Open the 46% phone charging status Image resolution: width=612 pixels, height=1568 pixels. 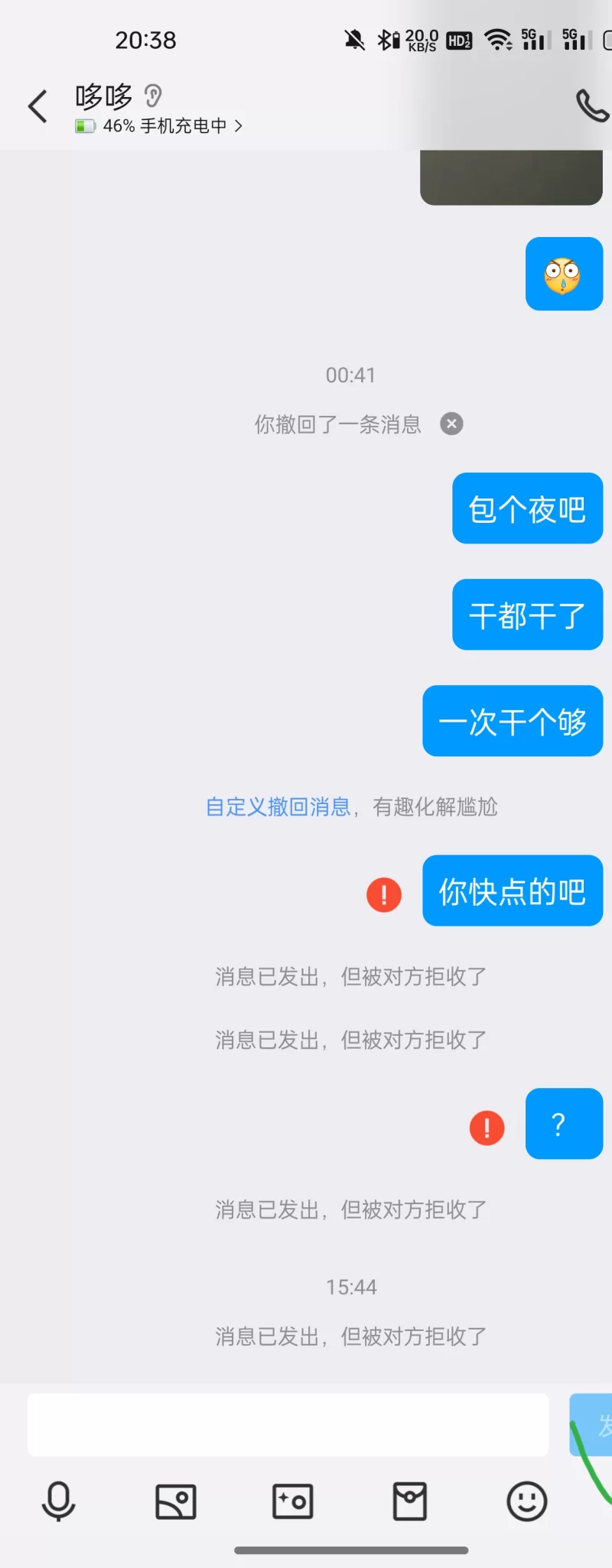159,126
